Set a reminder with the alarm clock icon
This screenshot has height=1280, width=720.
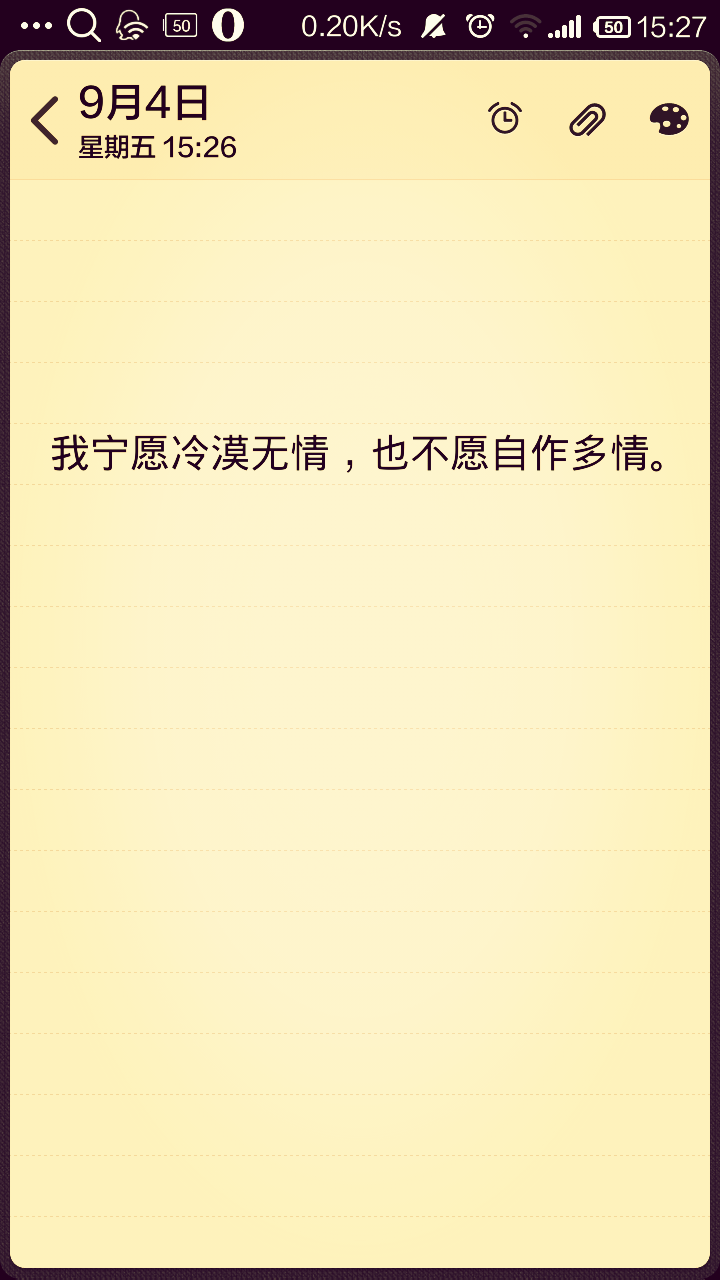click(505, 119)
